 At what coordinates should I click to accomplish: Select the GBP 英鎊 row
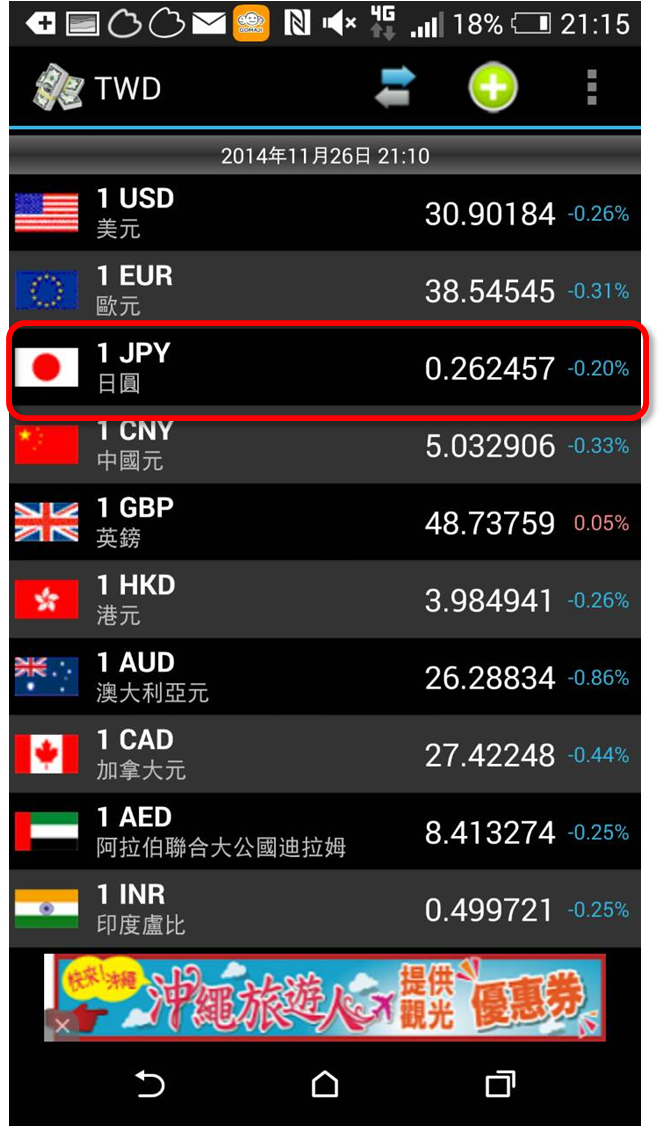coord(325,522)
